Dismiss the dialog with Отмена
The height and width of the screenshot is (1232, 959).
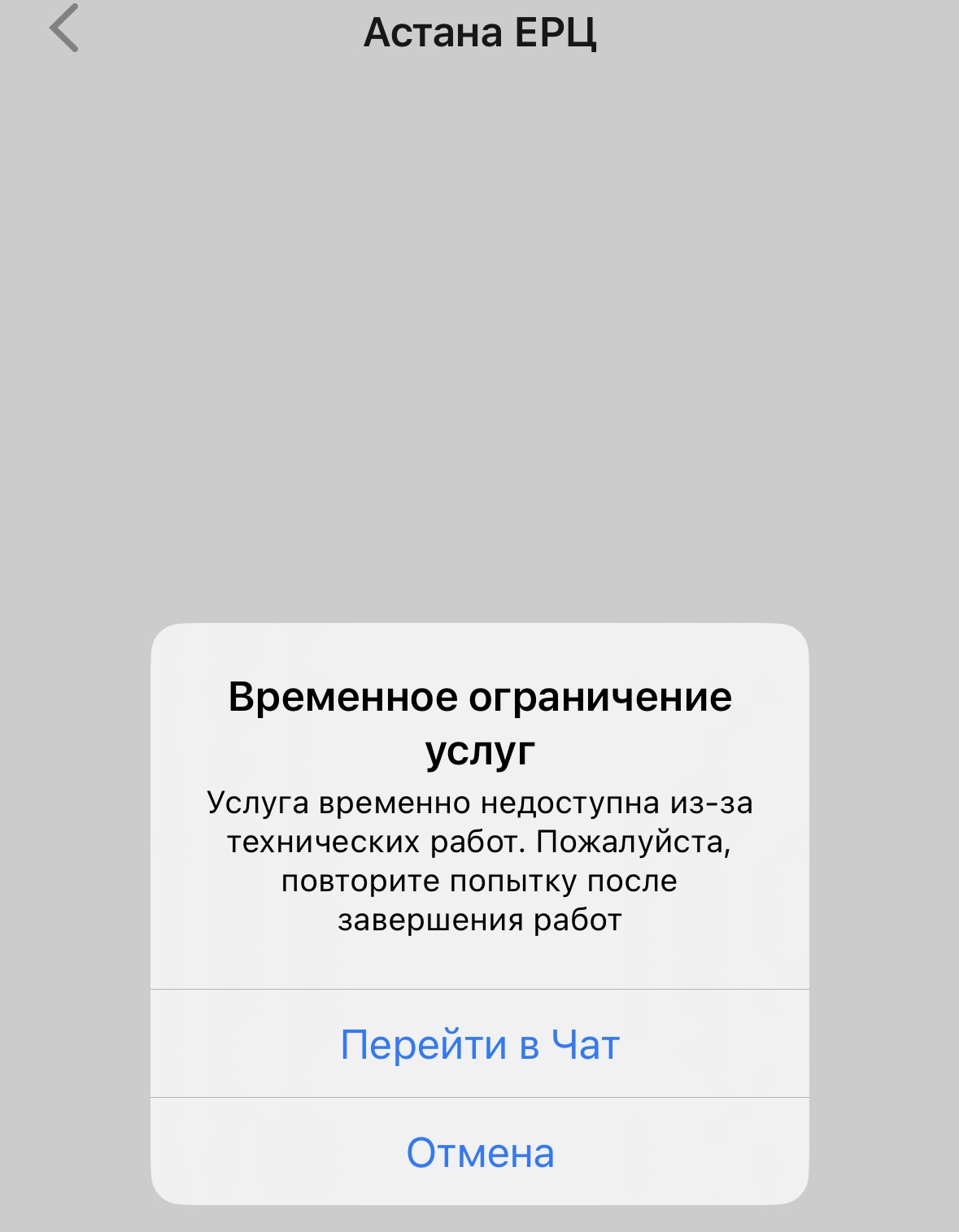[x=480, y=1152]
